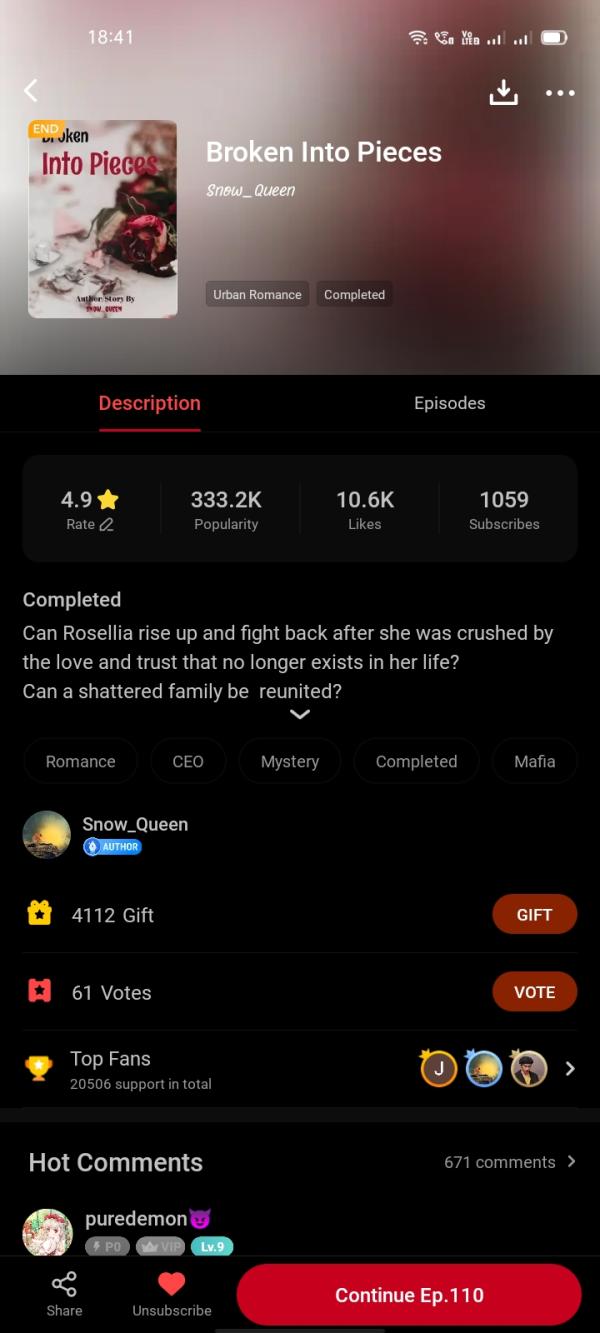The image size is (600, 1333).
Task: Go back using the top-left arrow
Action: tap(31, 91)
